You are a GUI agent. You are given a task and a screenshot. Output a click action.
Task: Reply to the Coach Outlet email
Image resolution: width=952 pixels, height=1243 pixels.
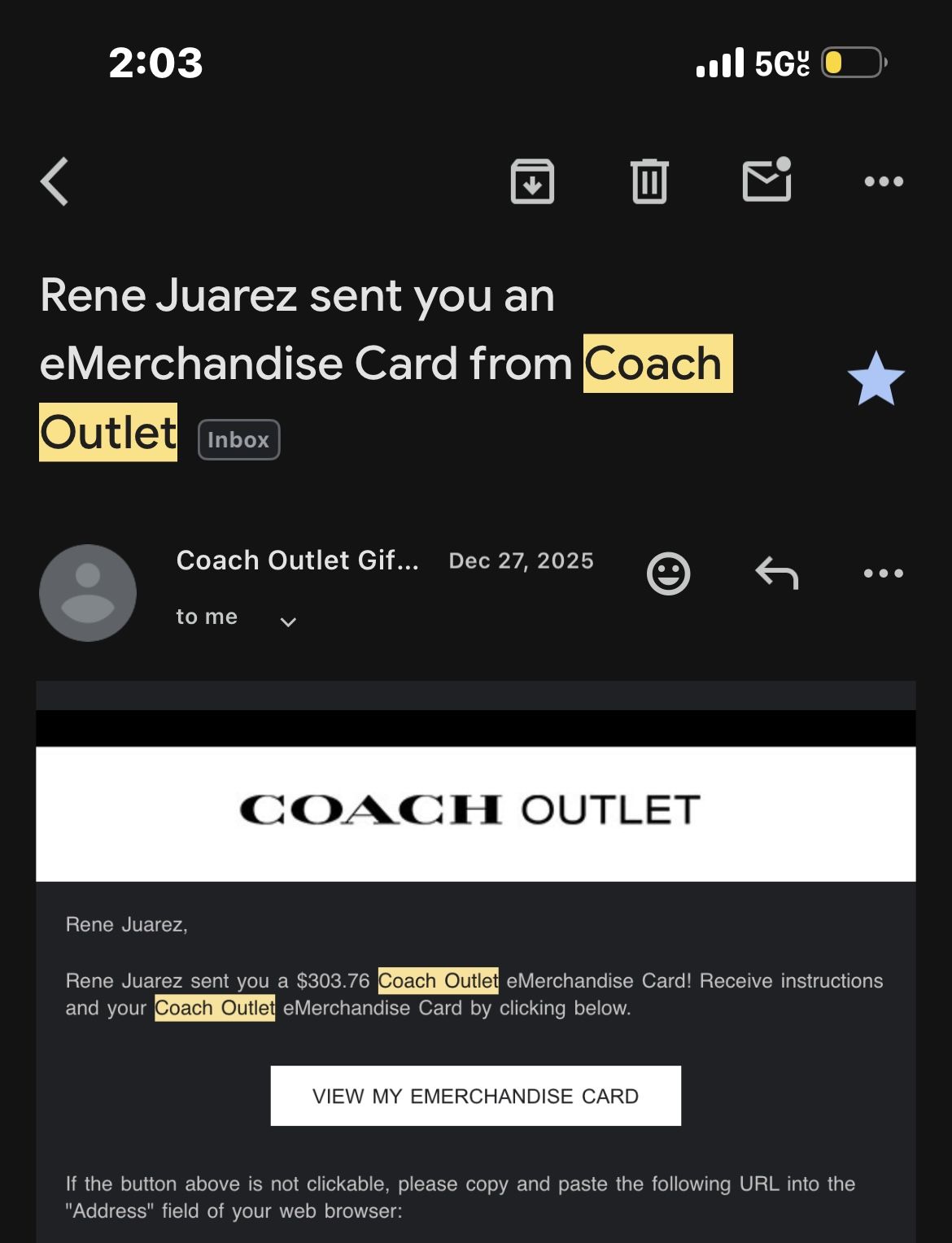click(x=776, y=574)
